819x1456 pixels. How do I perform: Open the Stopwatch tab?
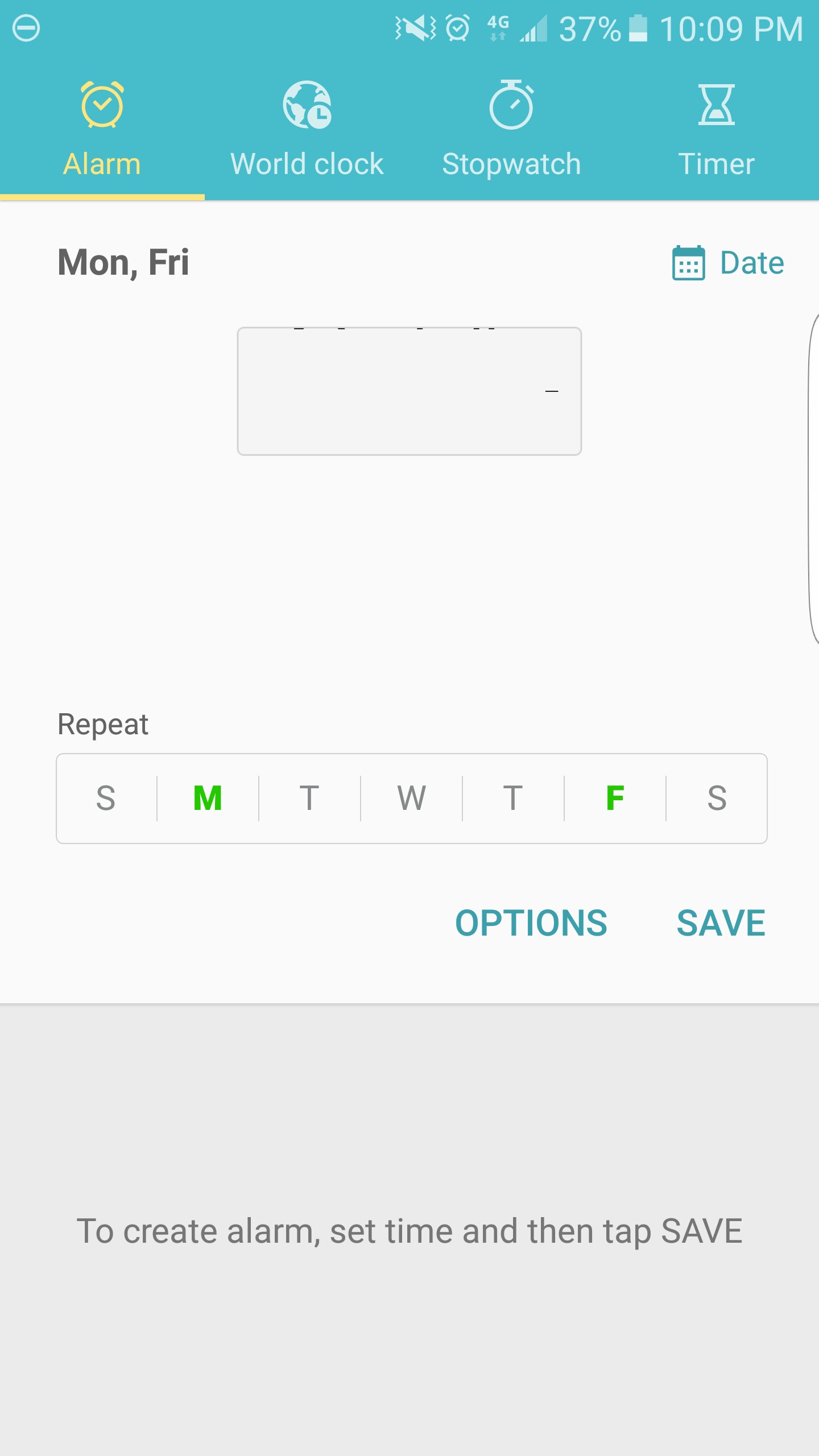(x=512, y=130)
